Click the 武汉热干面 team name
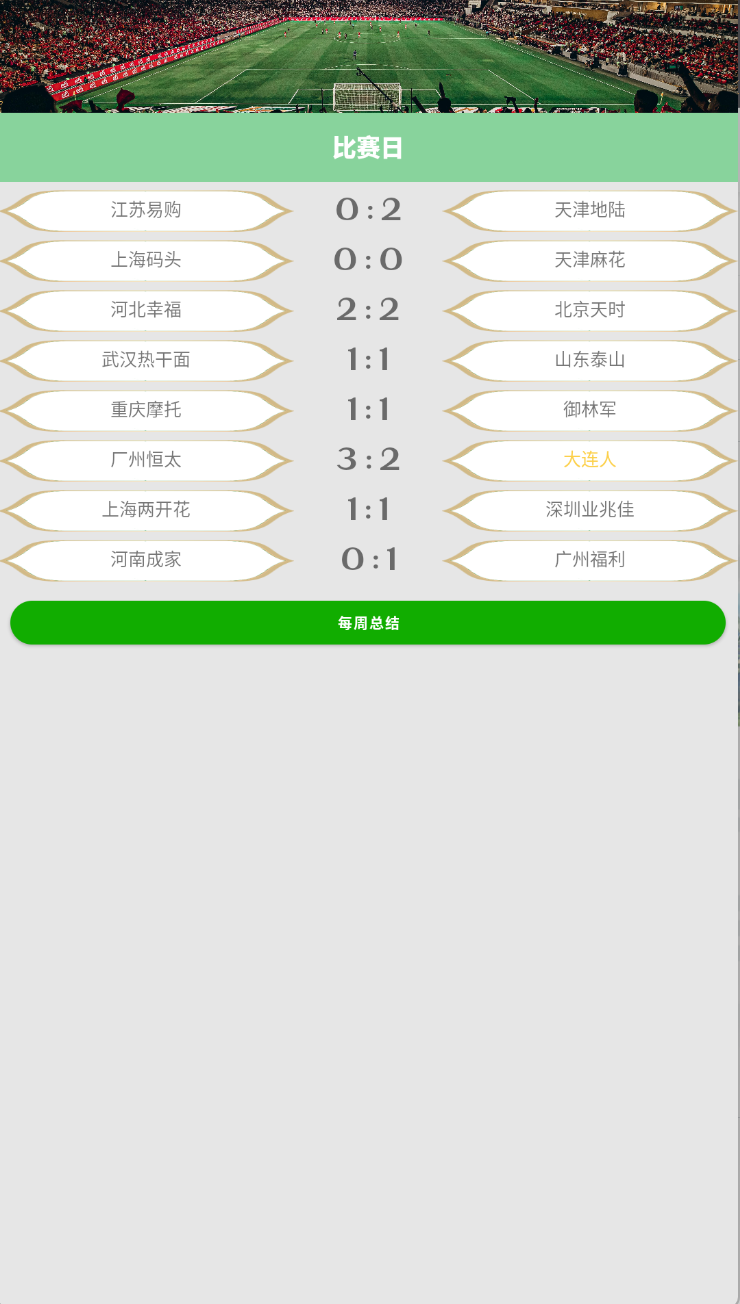Image resolution: width=740 pixels, height=1304 pixels. (x=146, y=360)
